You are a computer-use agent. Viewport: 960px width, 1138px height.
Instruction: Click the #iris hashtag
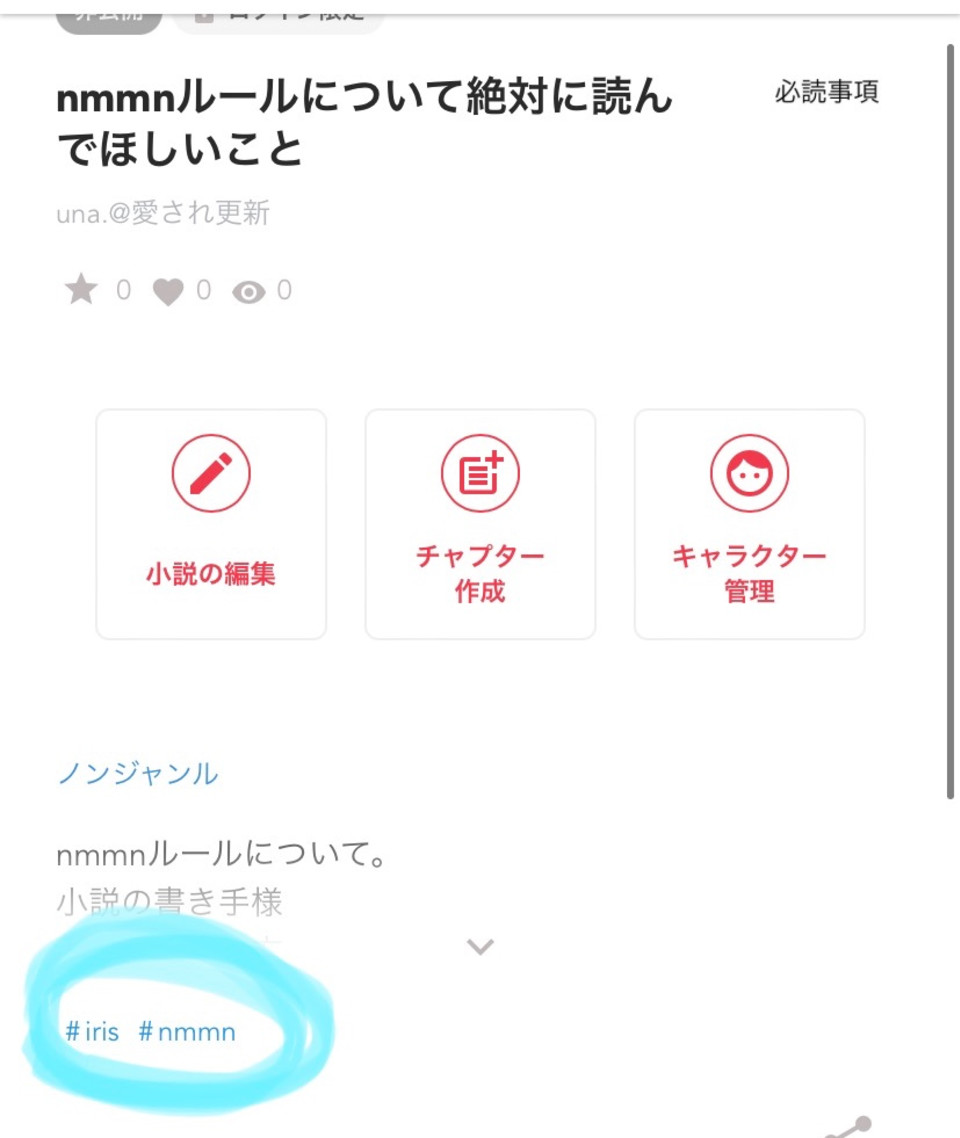[x=93, y=1031]
